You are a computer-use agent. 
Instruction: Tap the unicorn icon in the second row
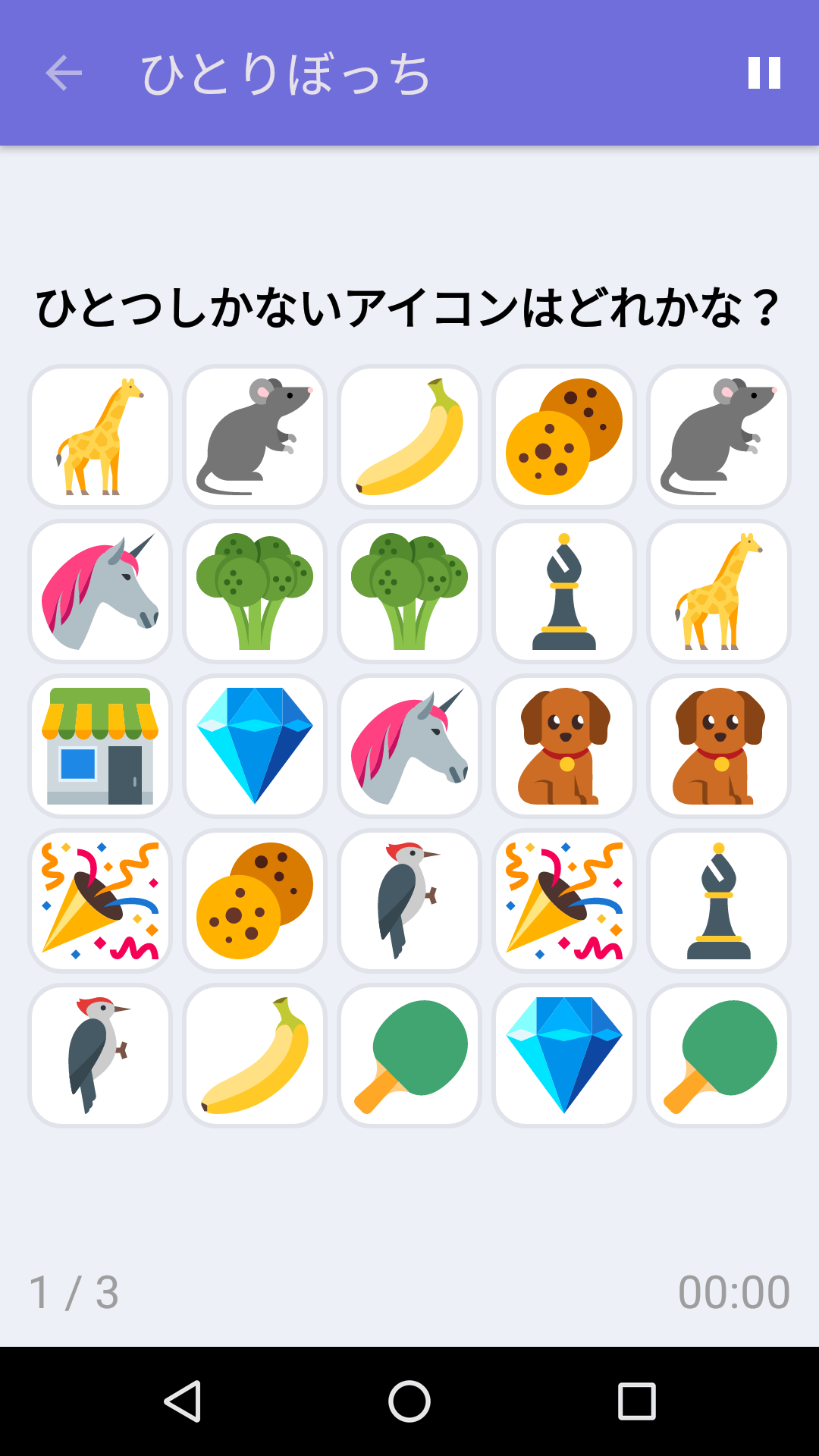coord(99,591)
